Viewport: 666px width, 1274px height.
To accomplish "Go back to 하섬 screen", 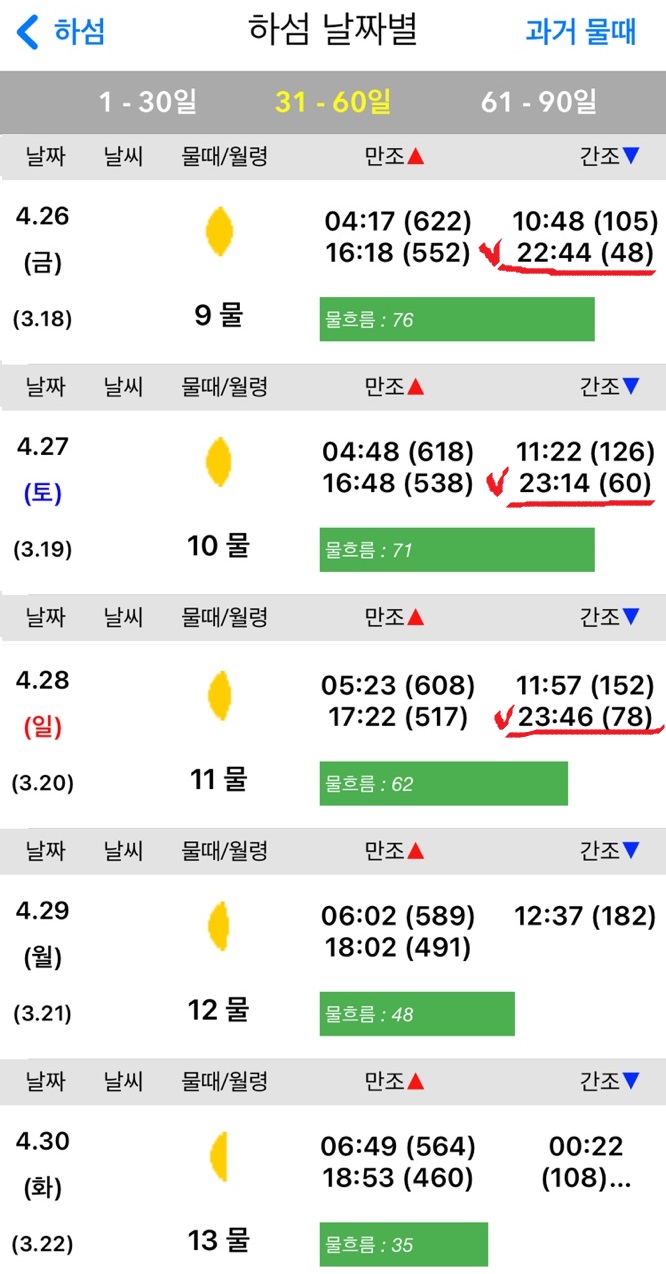I will tap(61, 32).
